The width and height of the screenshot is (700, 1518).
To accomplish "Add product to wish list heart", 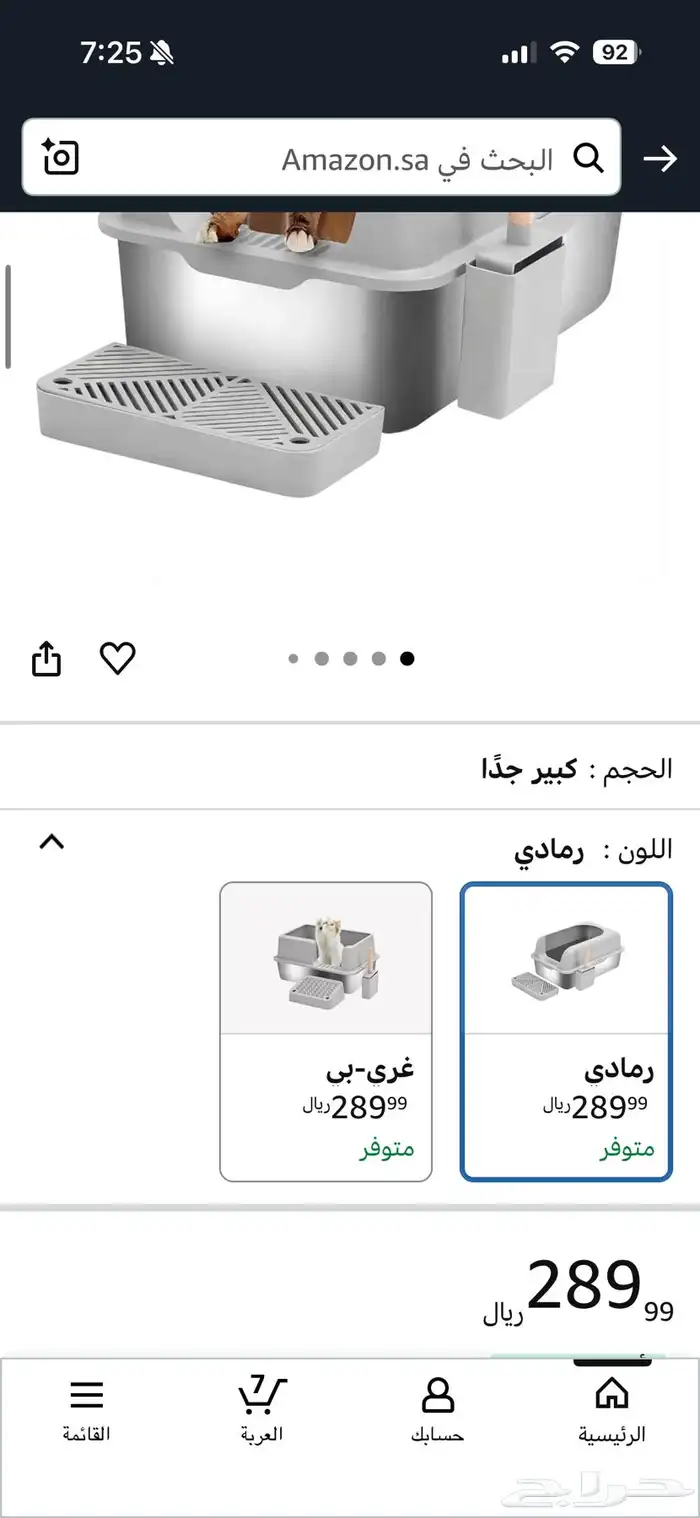I will click(117, 658).
